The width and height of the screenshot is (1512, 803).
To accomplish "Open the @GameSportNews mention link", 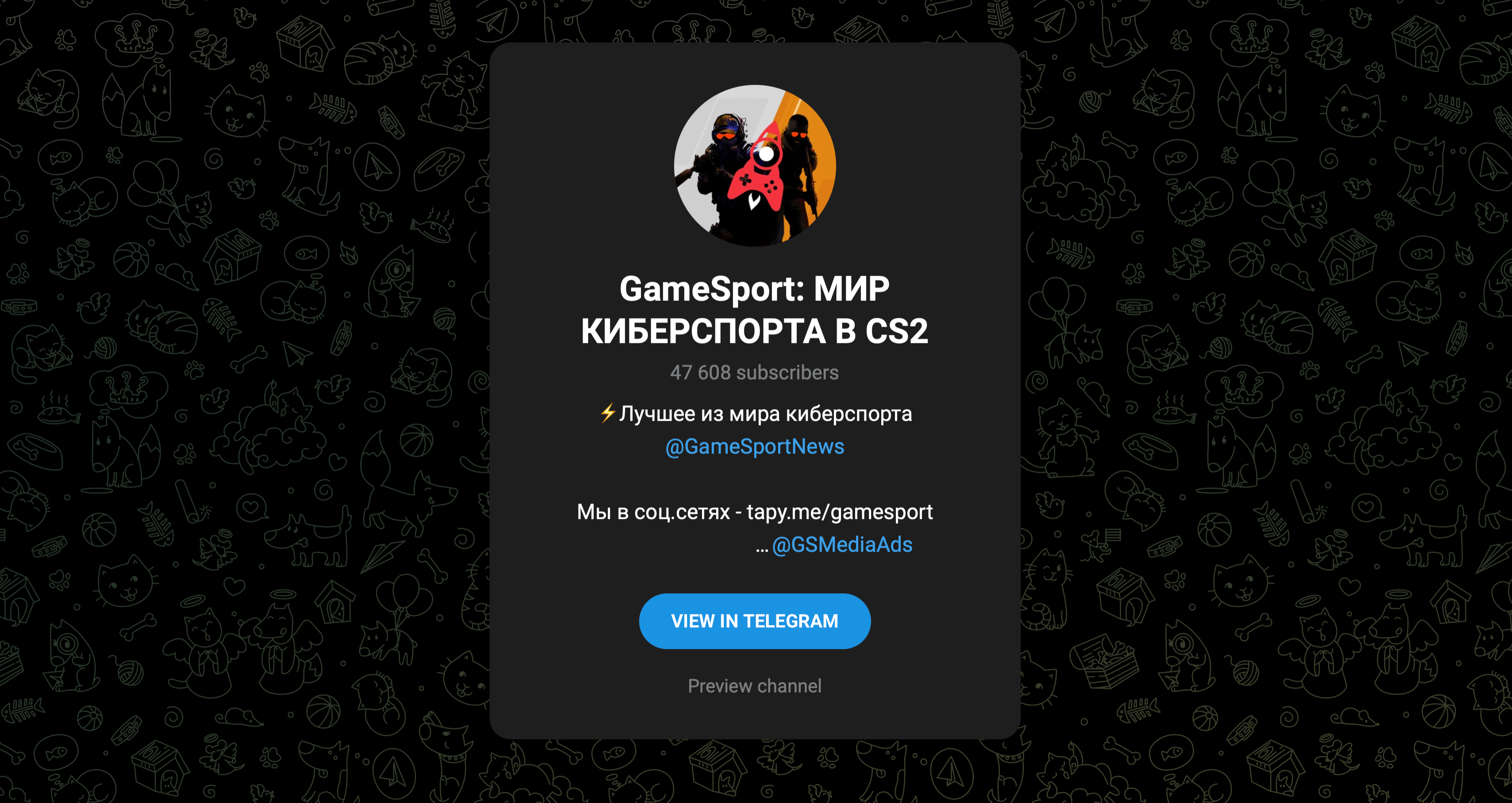I will click(754, 446).
